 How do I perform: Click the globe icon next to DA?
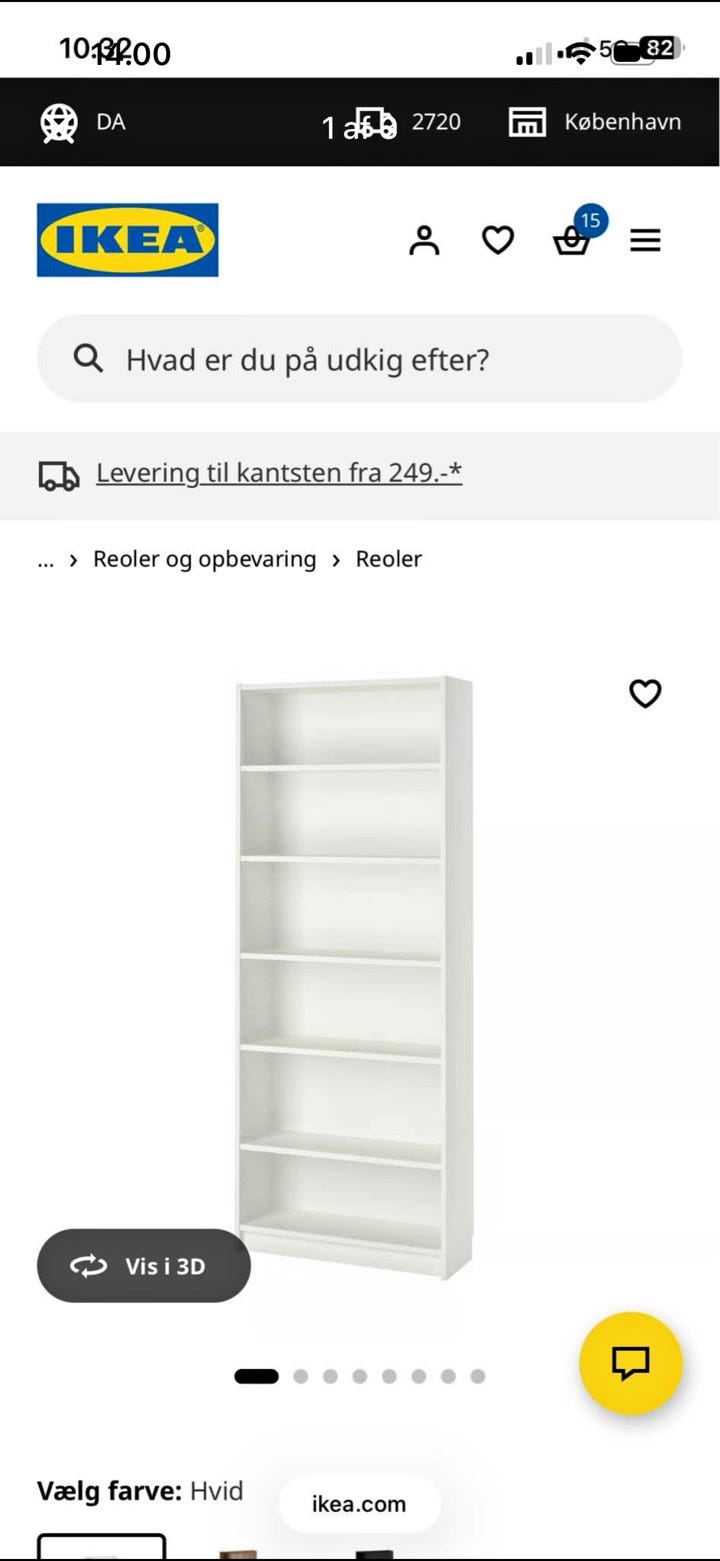pyautogui.click(x=58, y=122)
